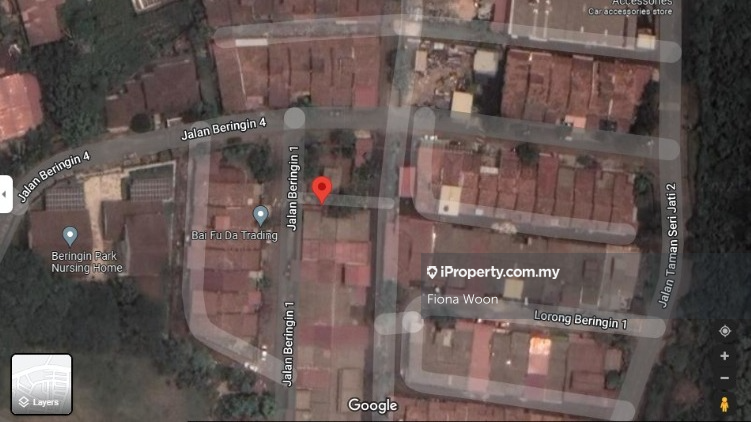Show my current location on map
Screen dimensions: 751x422
(x=725, y=331)
